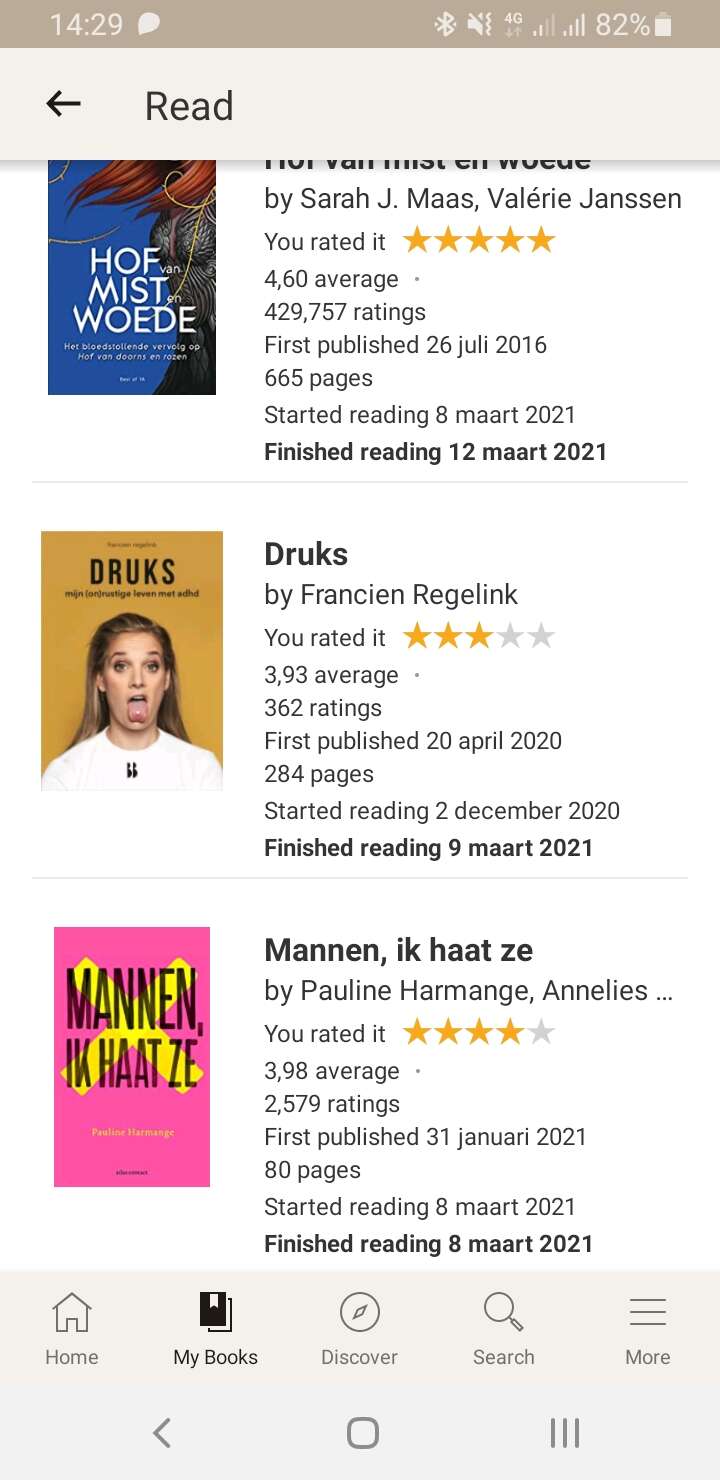The image size is (720, 1480).
Task: Open the More menu tab
Action: click(x=648, y=1328)
